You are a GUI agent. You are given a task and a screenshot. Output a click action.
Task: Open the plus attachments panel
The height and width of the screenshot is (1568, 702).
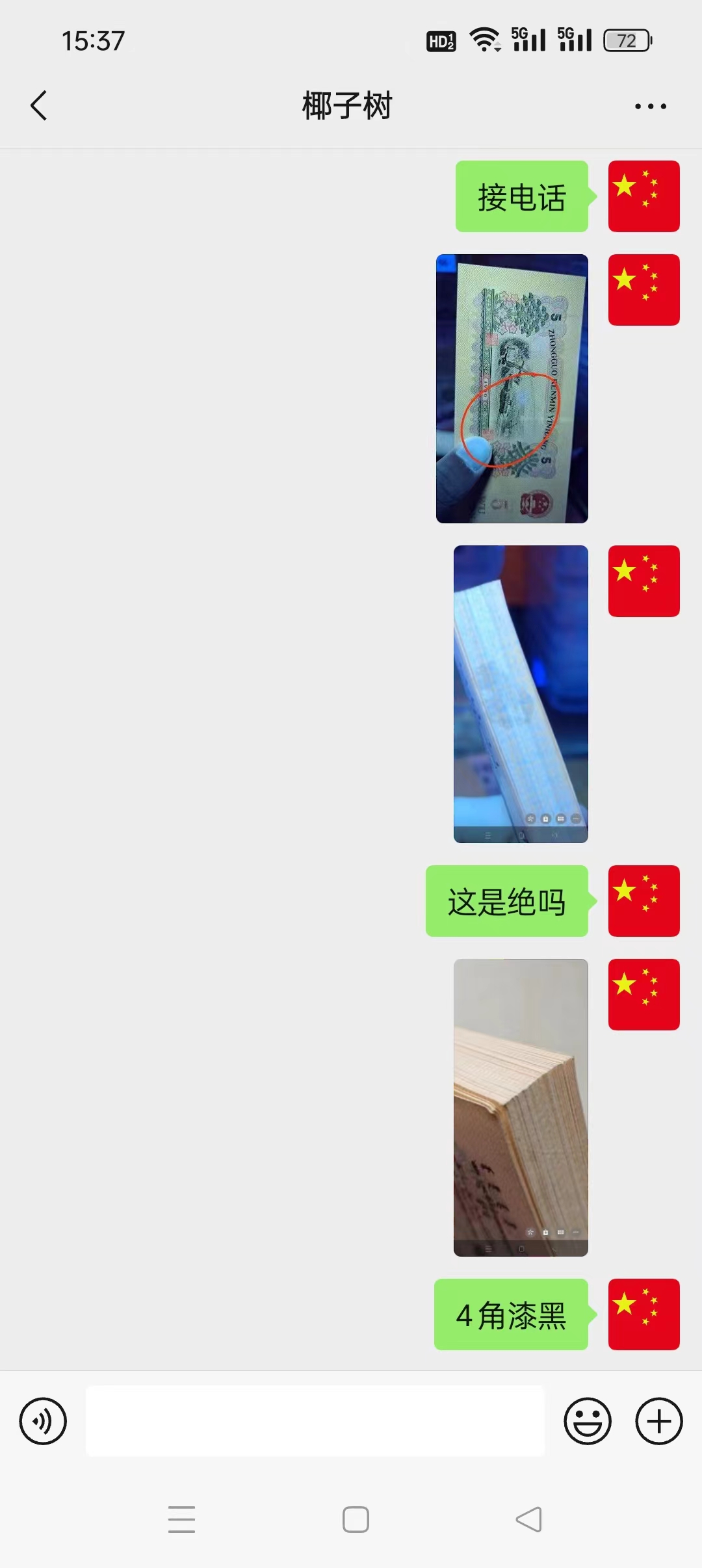[x=659, y=1421]
